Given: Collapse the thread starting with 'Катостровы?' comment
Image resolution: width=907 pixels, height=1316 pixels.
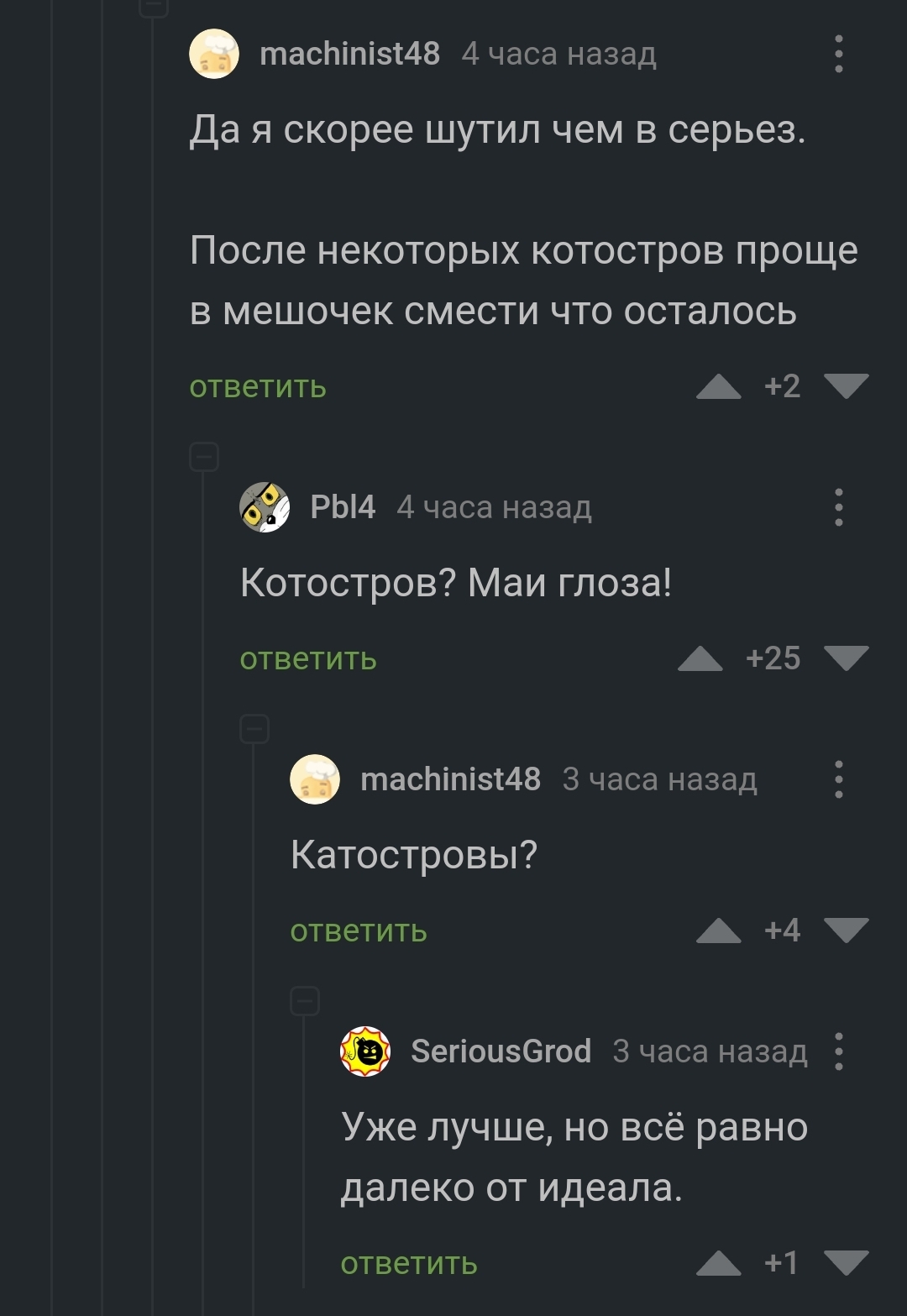Looking at the screenshot, I should point(254,729).
